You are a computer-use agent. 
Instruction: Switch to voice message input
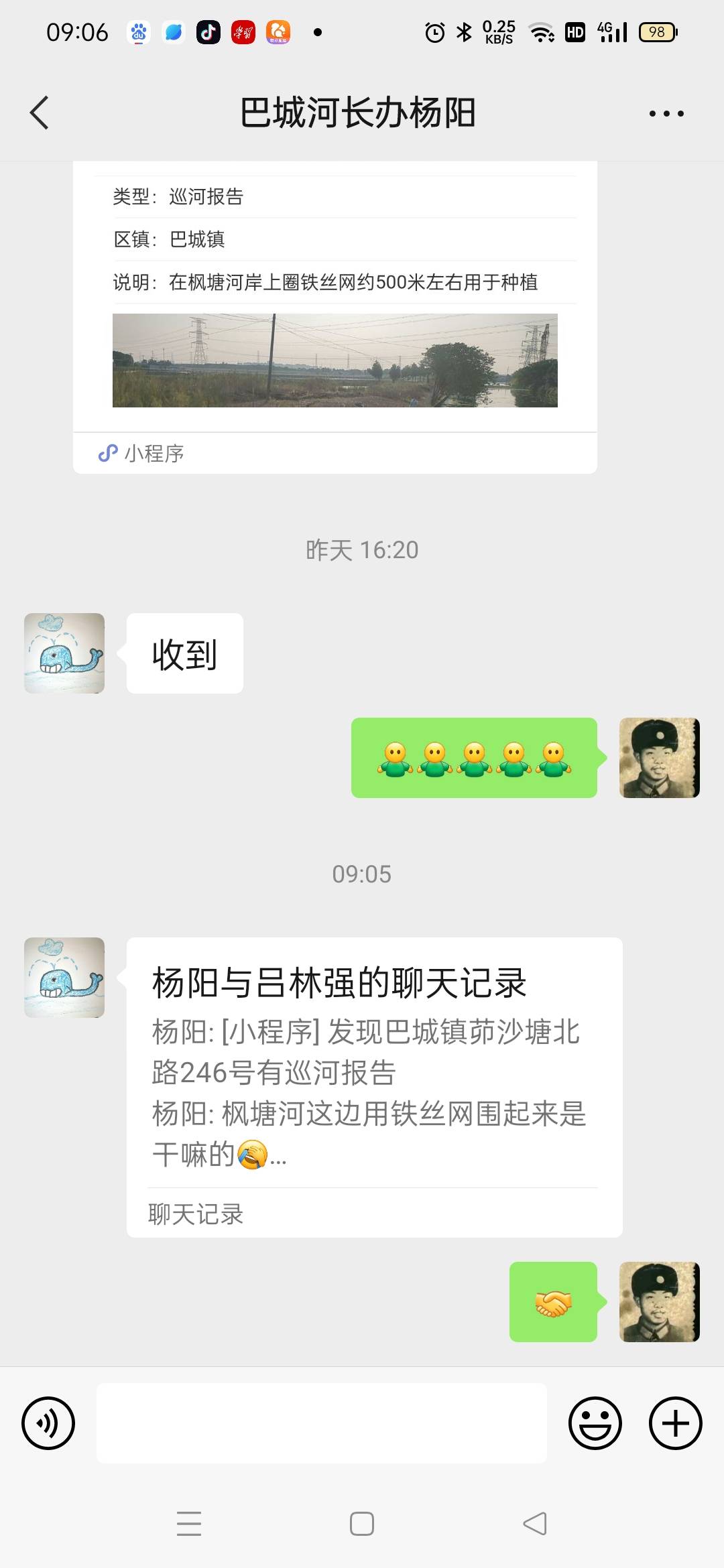point(48,1423)
